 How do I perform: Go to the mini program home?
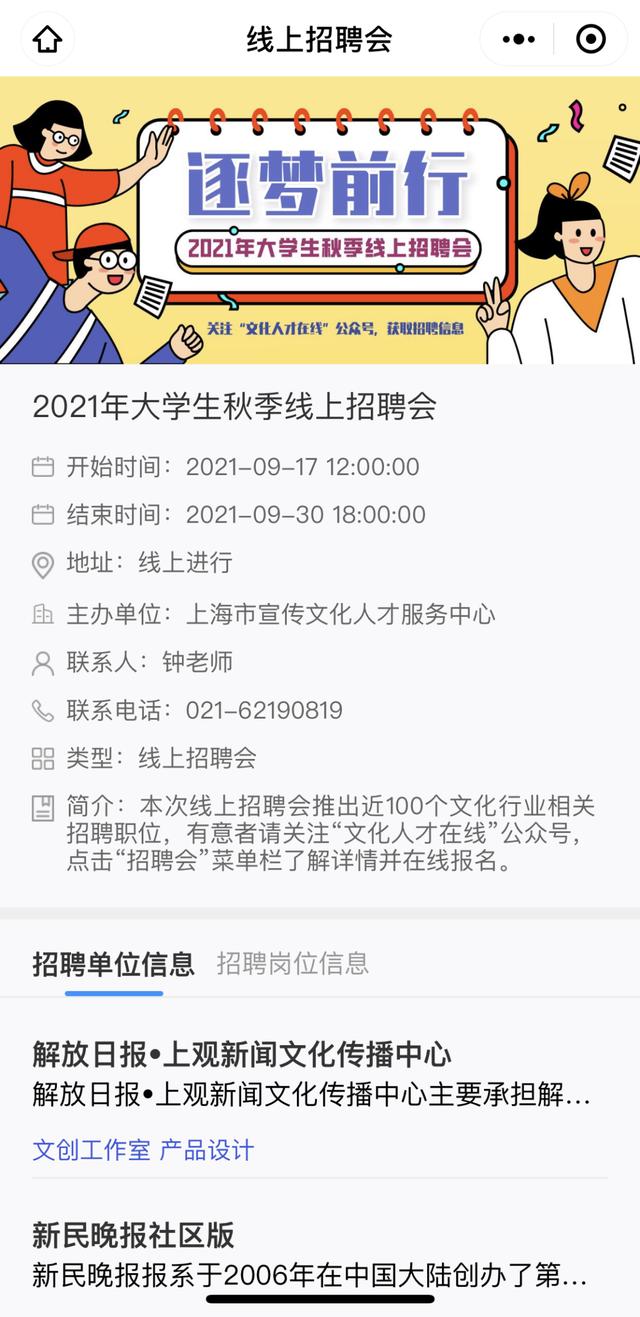pos(47,40)
